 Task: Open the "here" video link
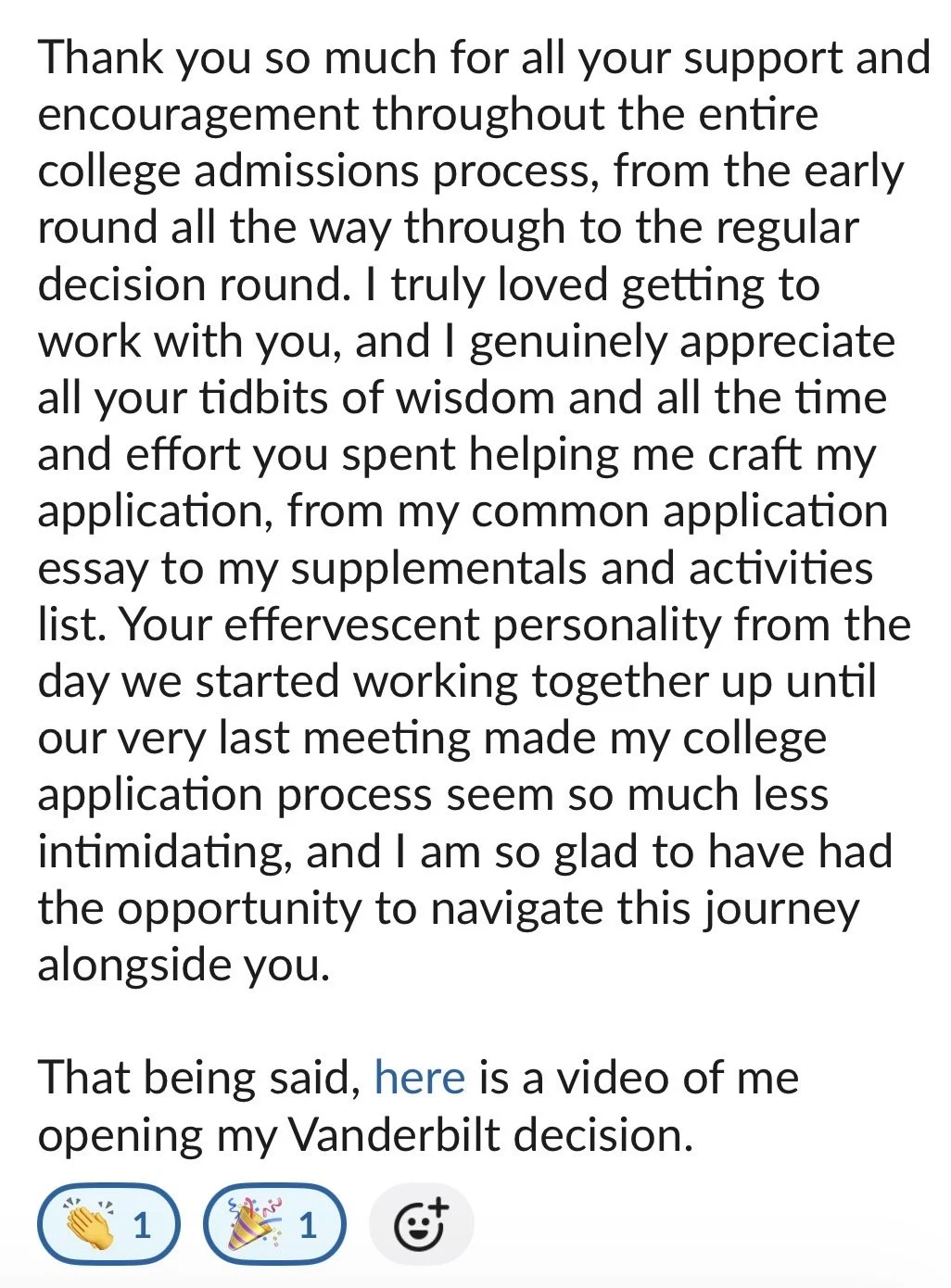click(419, 1078)
